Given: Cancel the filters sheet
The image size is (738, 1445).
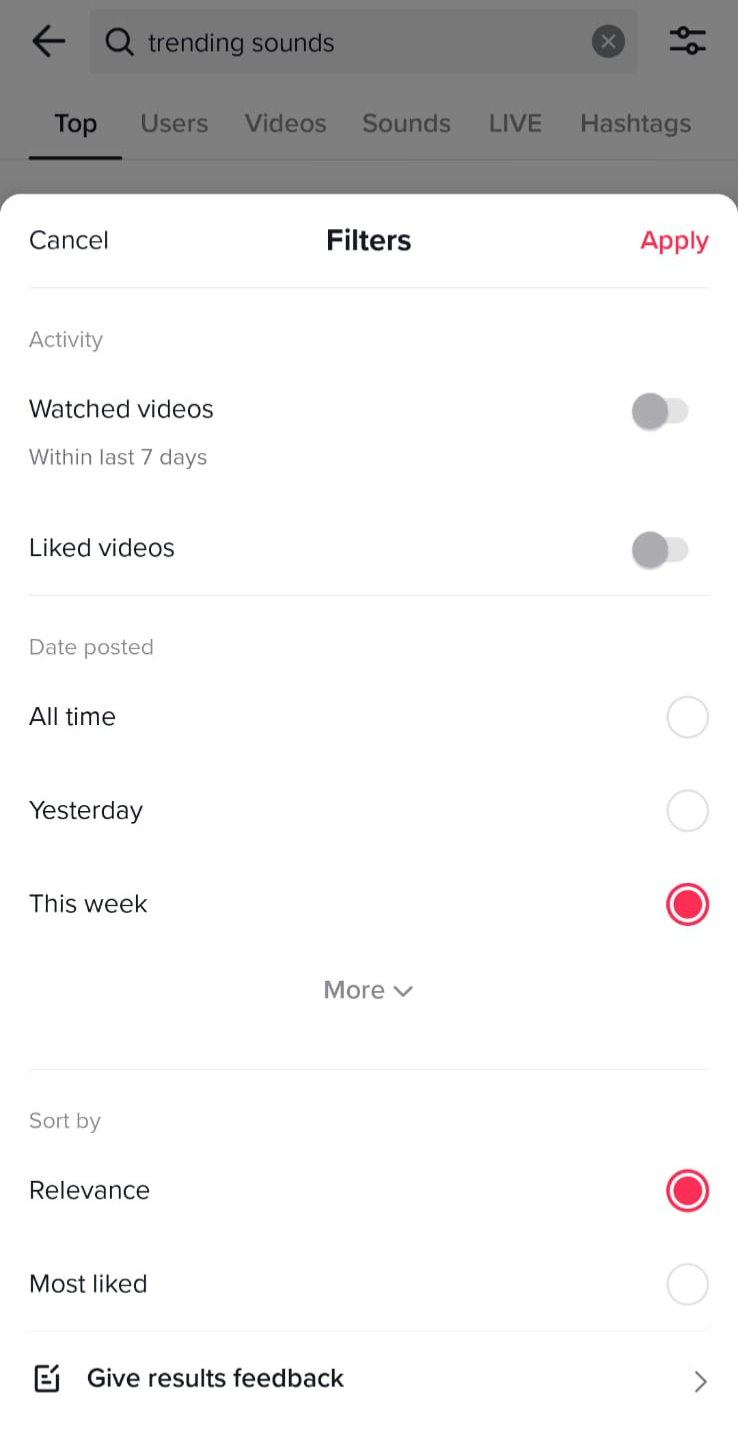Looking at the screenshot, I should click(69, 240).
